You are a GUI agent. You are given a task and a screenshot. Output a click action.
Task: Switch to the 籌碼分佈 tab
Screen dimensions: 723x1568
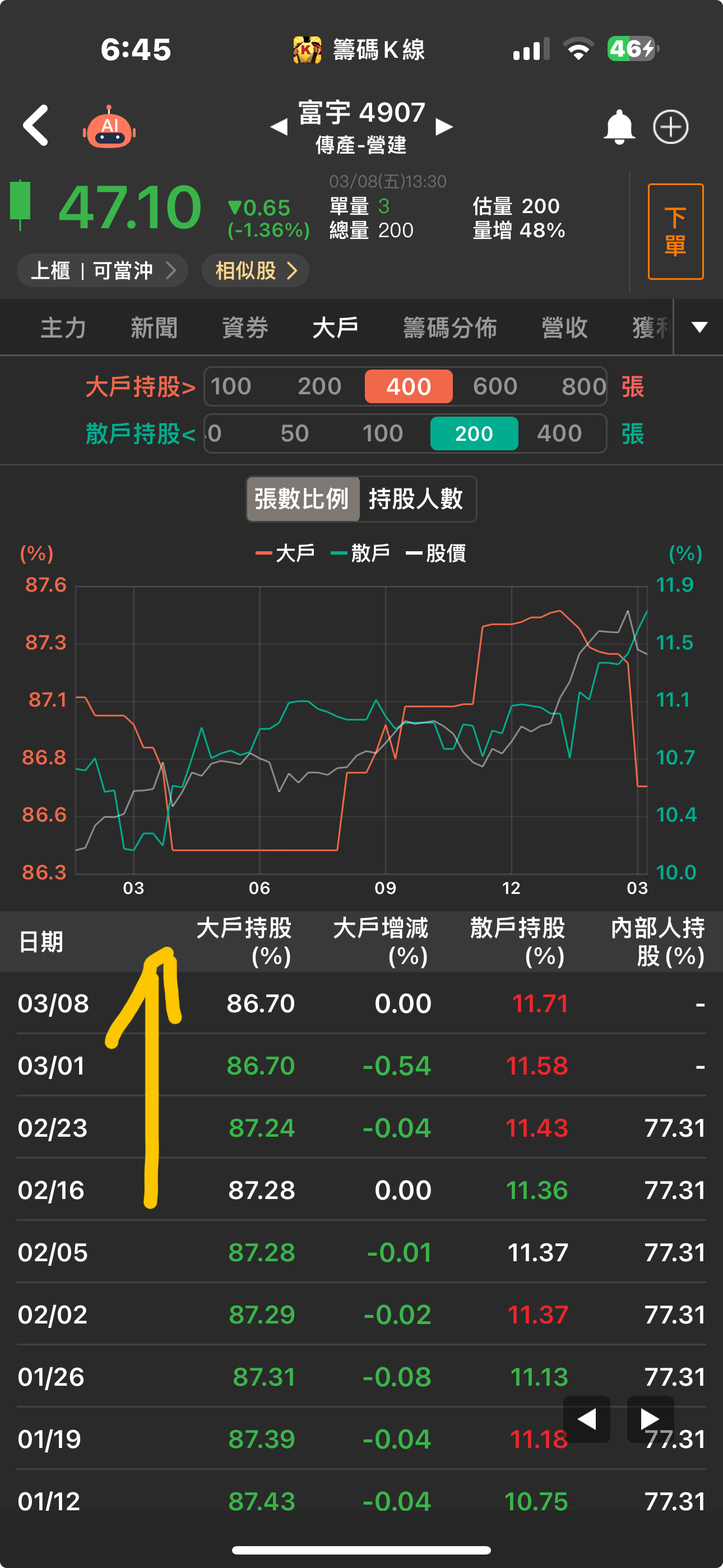click(449, 328)
